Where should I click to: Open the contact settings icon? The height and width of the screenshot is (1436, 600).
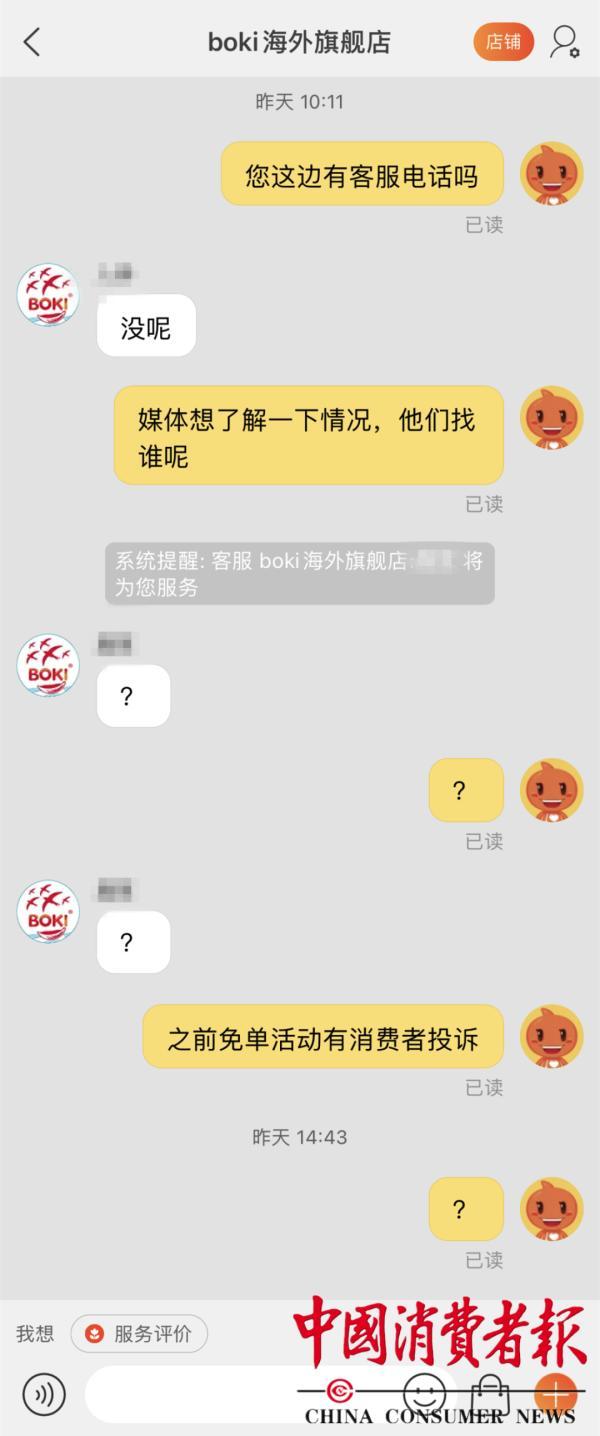click(564, 42)
